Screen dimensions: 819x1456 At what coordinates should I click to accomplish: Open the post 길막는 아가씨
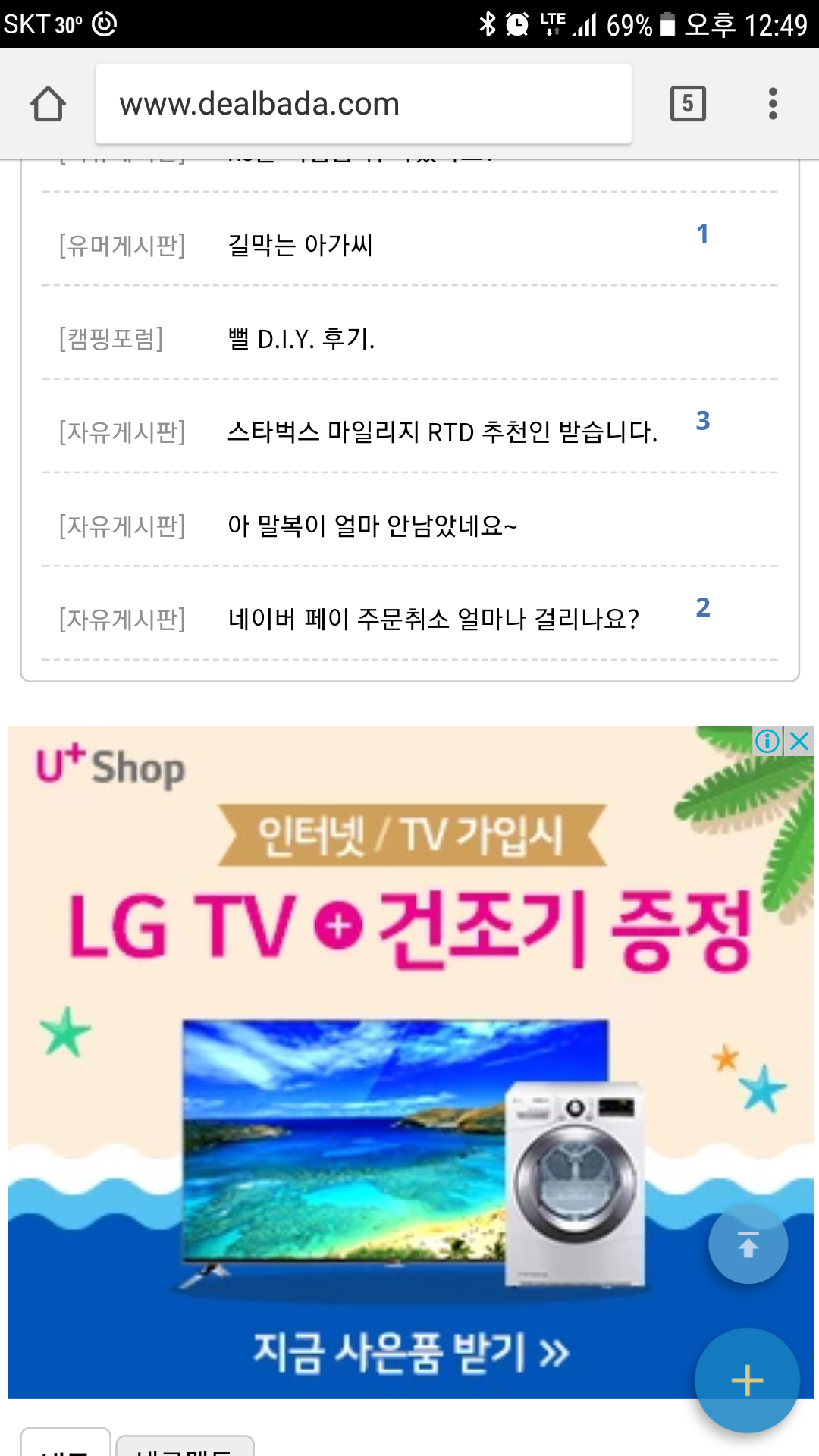click(x=300, y=245)
